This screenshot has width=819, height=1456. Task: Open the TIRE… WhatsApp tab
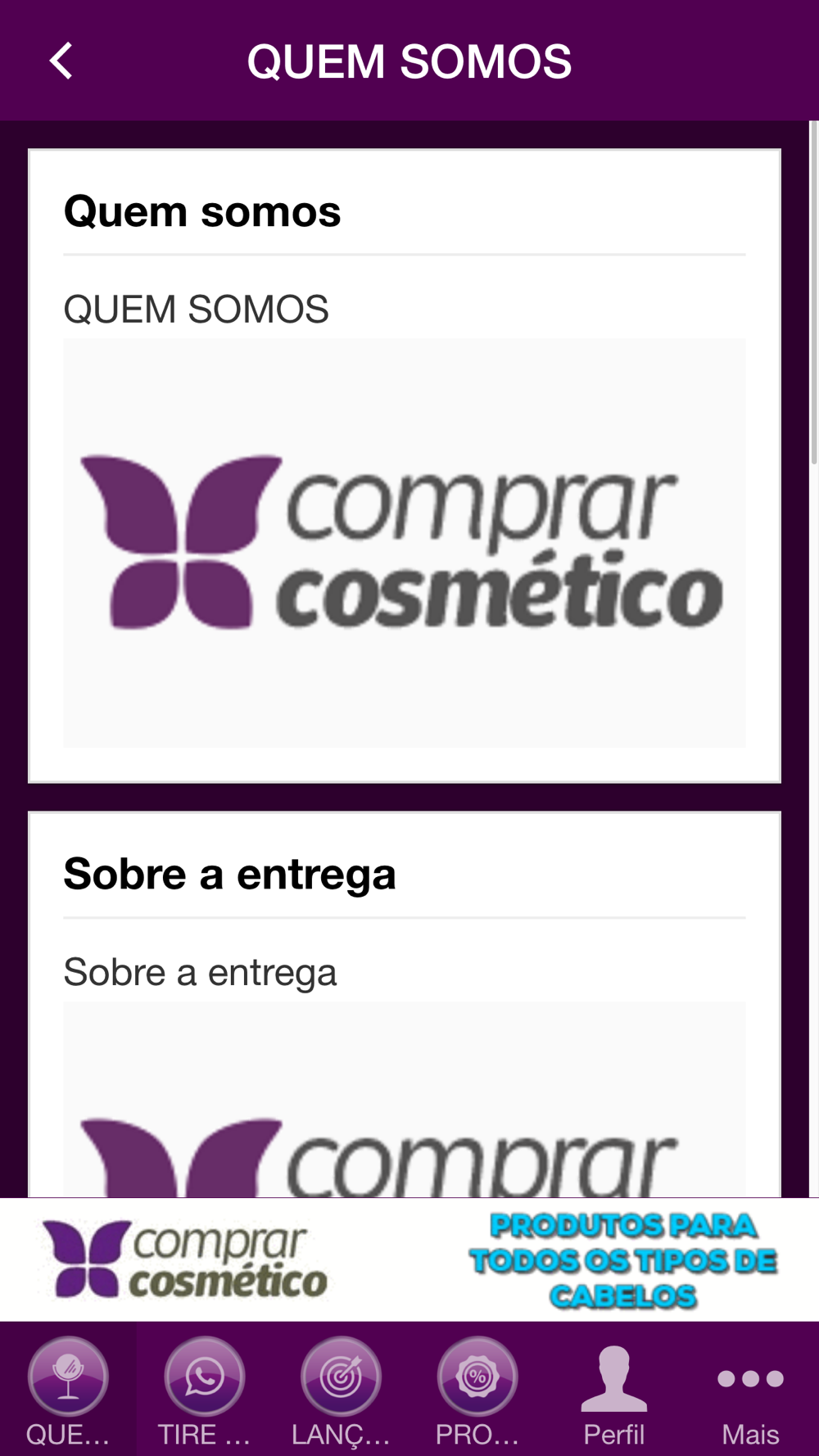205,1389
